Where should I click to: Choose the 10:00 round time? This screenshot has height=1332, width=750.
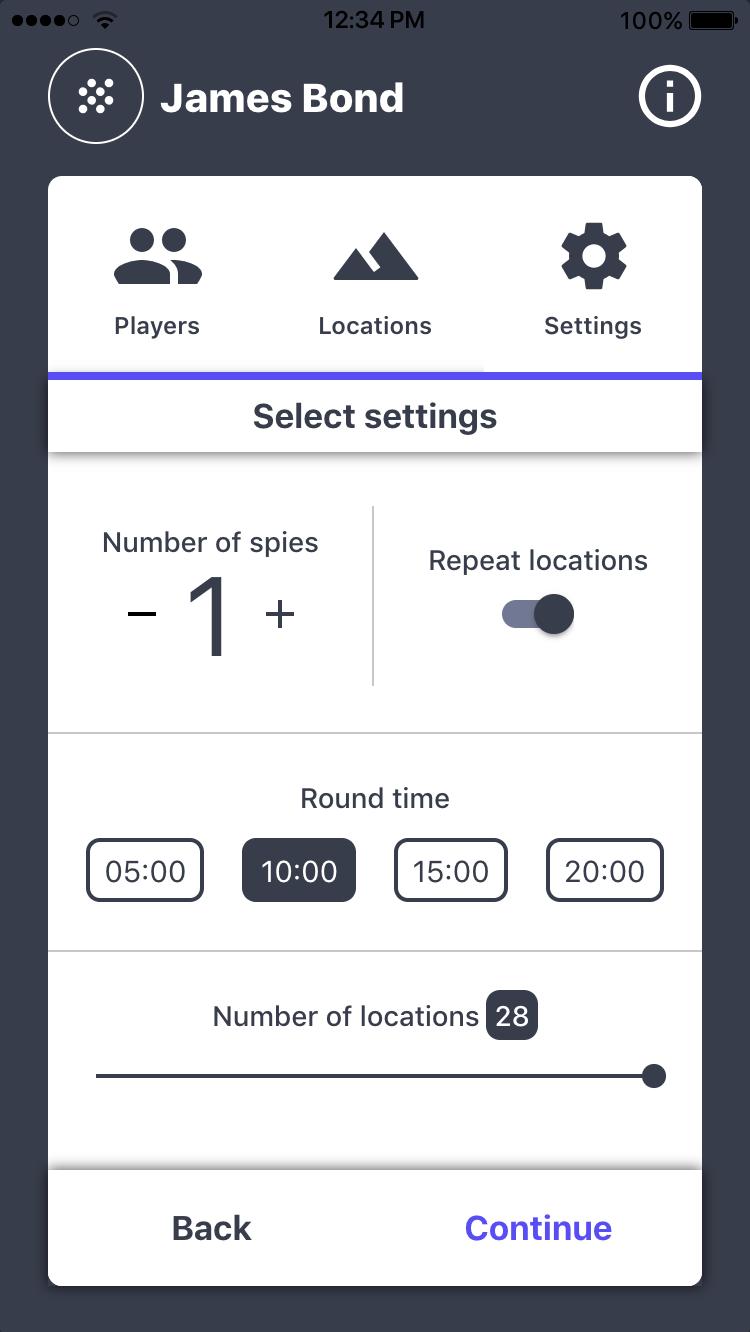tap(299, 870)
